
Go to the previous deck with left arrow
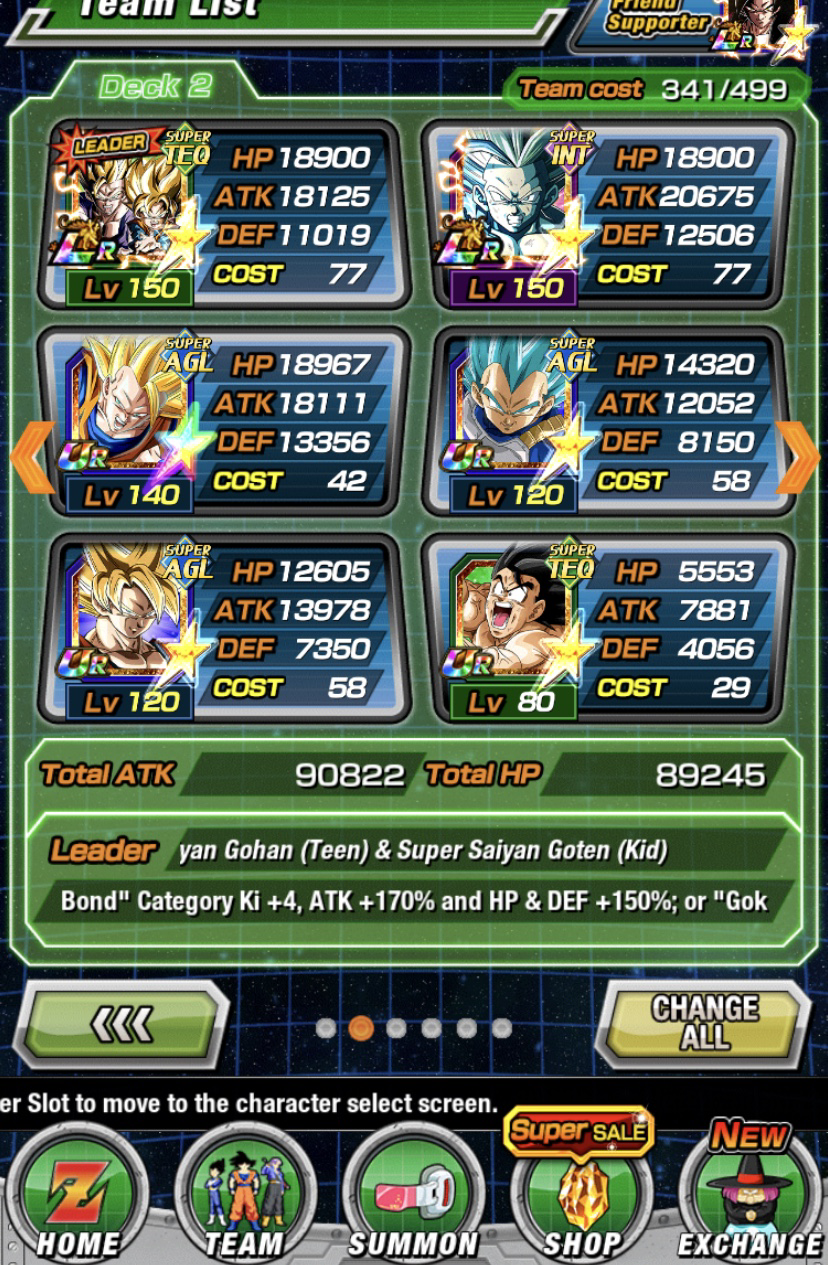tap(30, 457)
